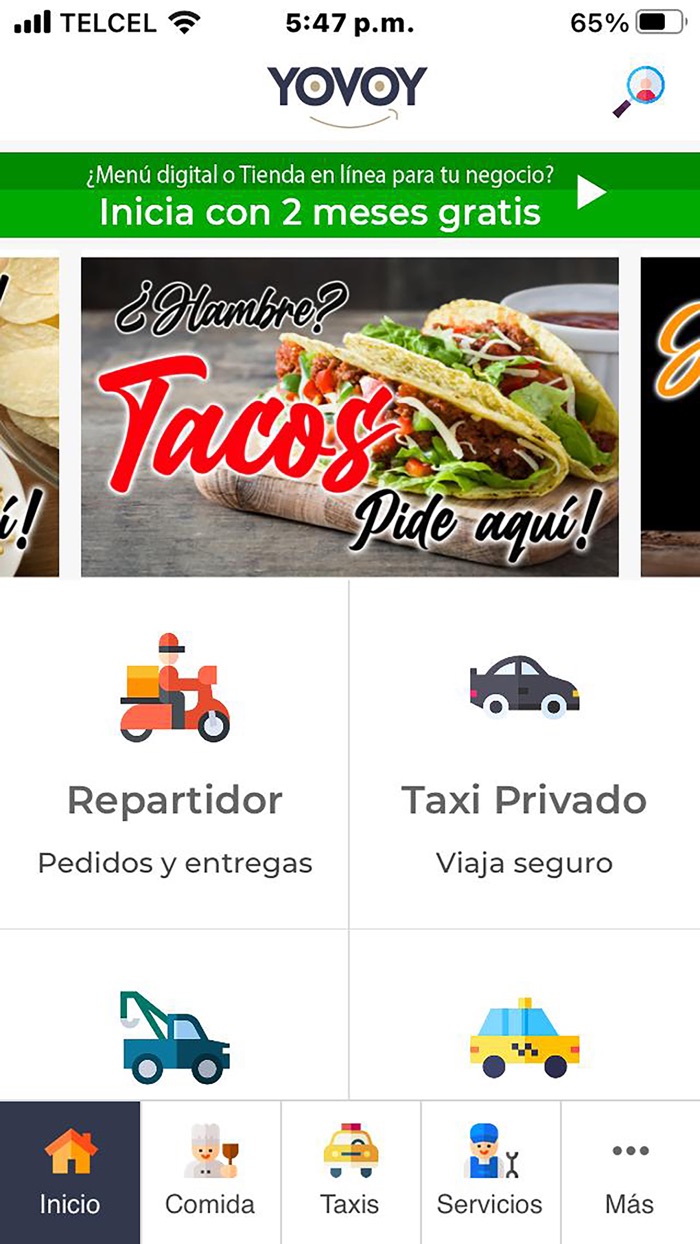Choose Taxi Privado option
Screen dimensions: 700x1244
tap(524, 755)
